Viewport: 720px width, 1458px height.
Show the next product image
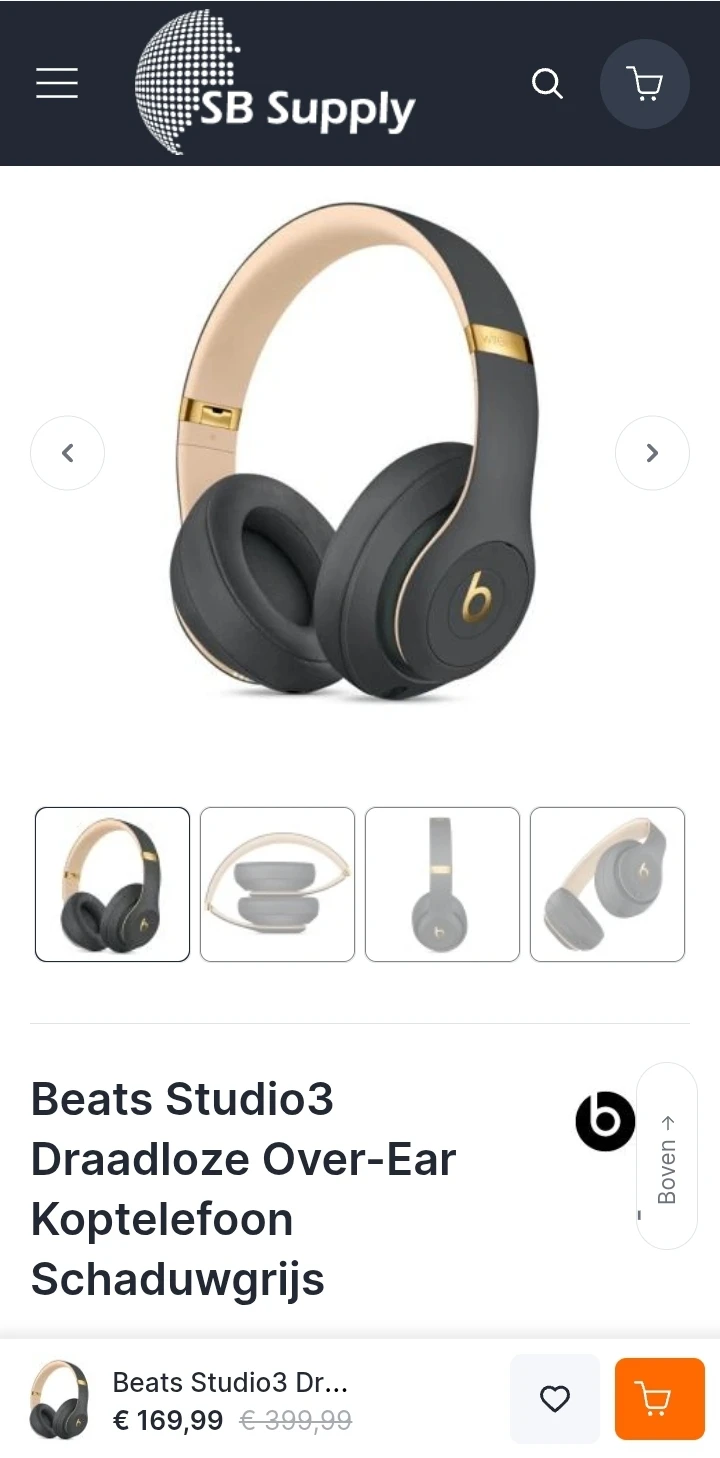[652, 452]
